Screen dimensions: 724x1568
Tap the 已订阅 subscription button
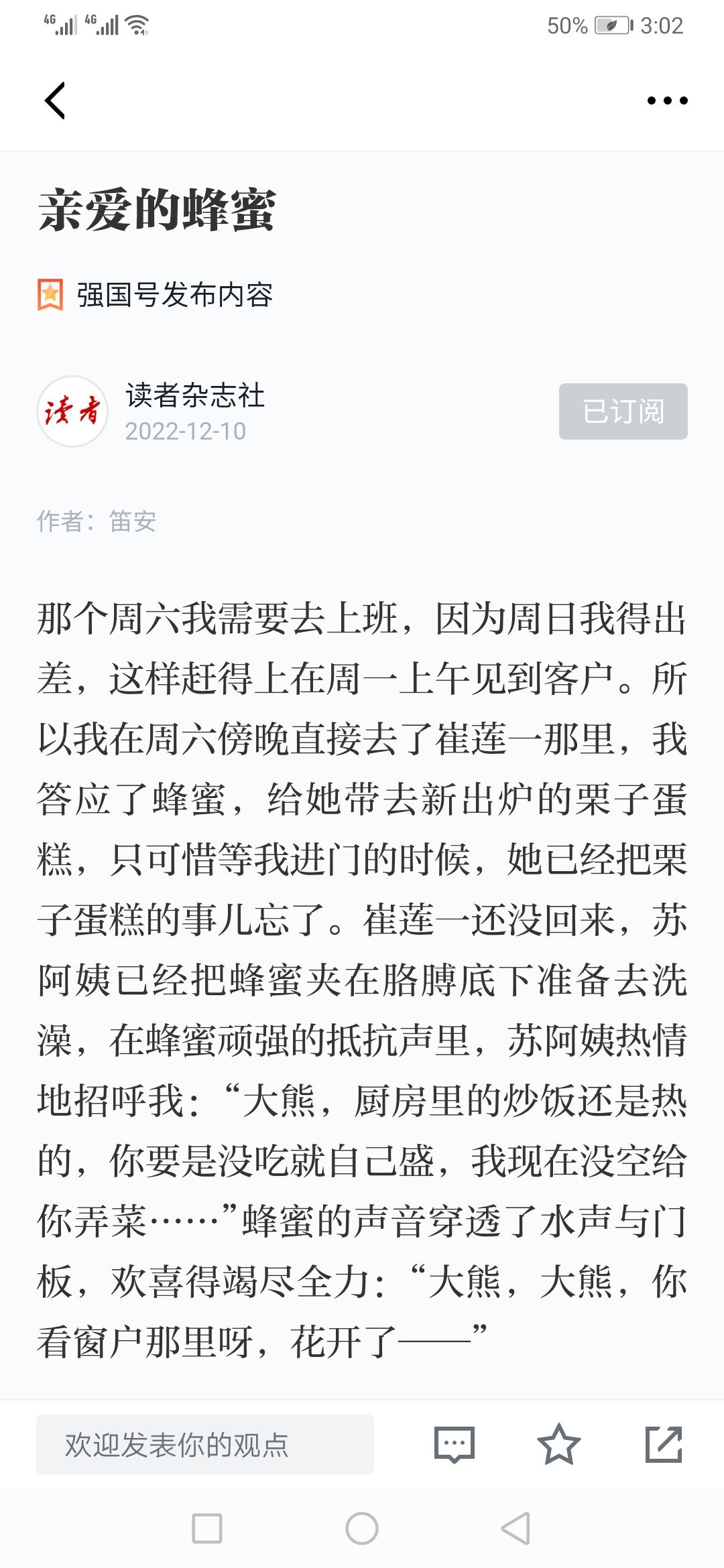[623, 411]
